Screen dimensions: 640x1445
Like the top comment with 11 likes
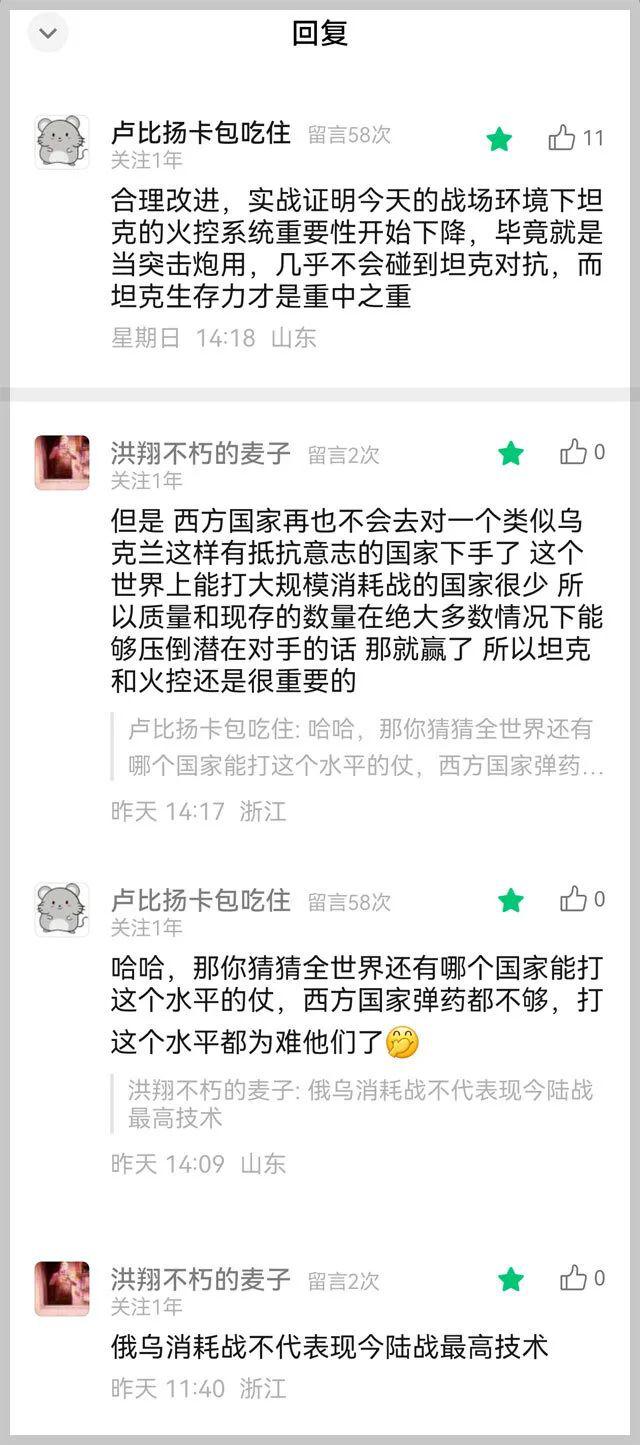[562, 138]
